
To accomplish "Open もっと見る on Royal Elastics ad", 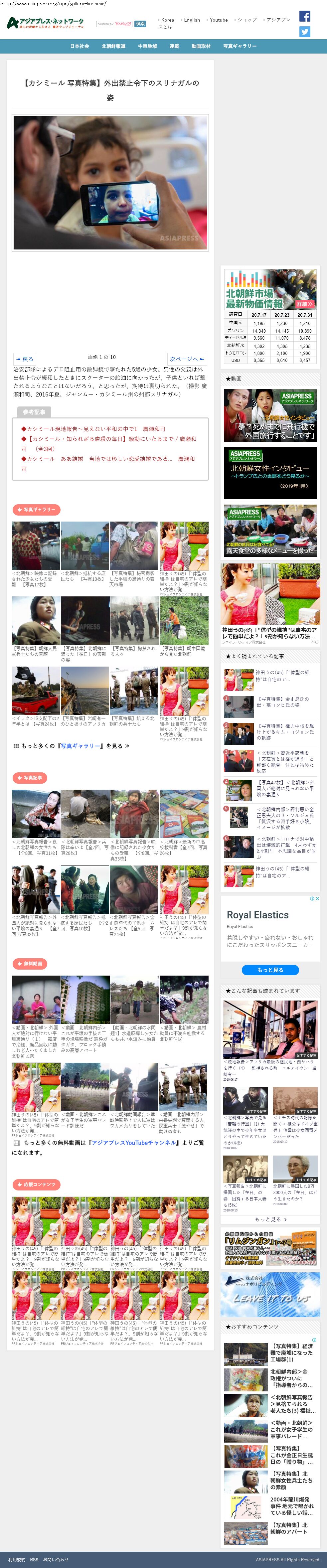I will click(x=270, y=970).
